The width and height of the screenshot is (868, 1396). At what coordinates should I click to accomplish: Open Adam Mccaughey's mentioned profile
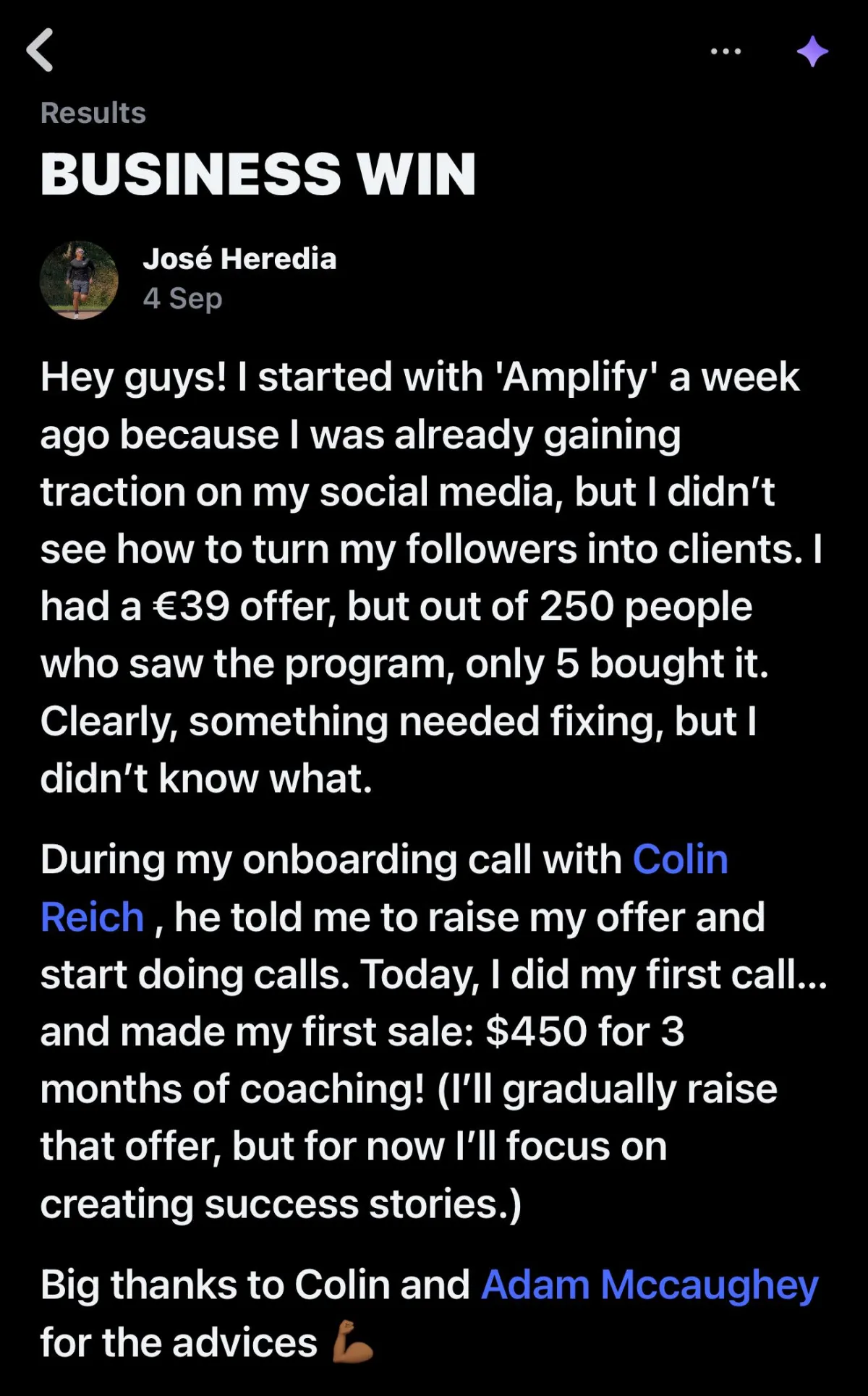pos(649,1285)
